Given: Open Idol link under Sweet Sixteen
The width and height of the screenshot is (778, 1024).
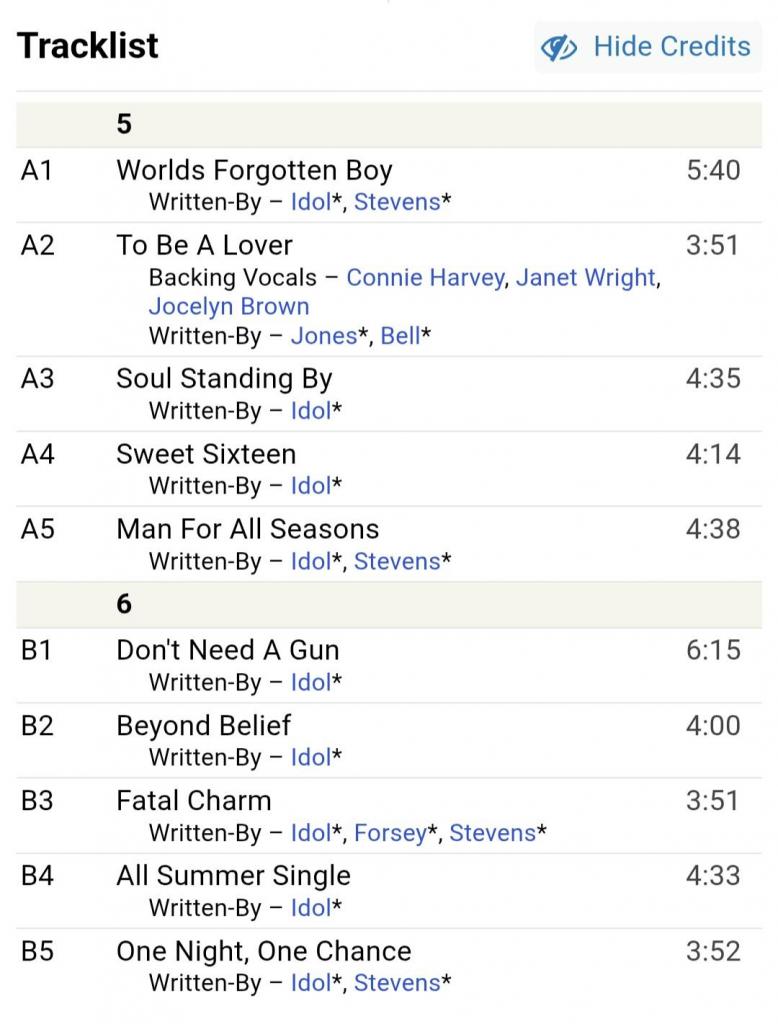Looking at the screenshot, I should (x=310, y=486).
